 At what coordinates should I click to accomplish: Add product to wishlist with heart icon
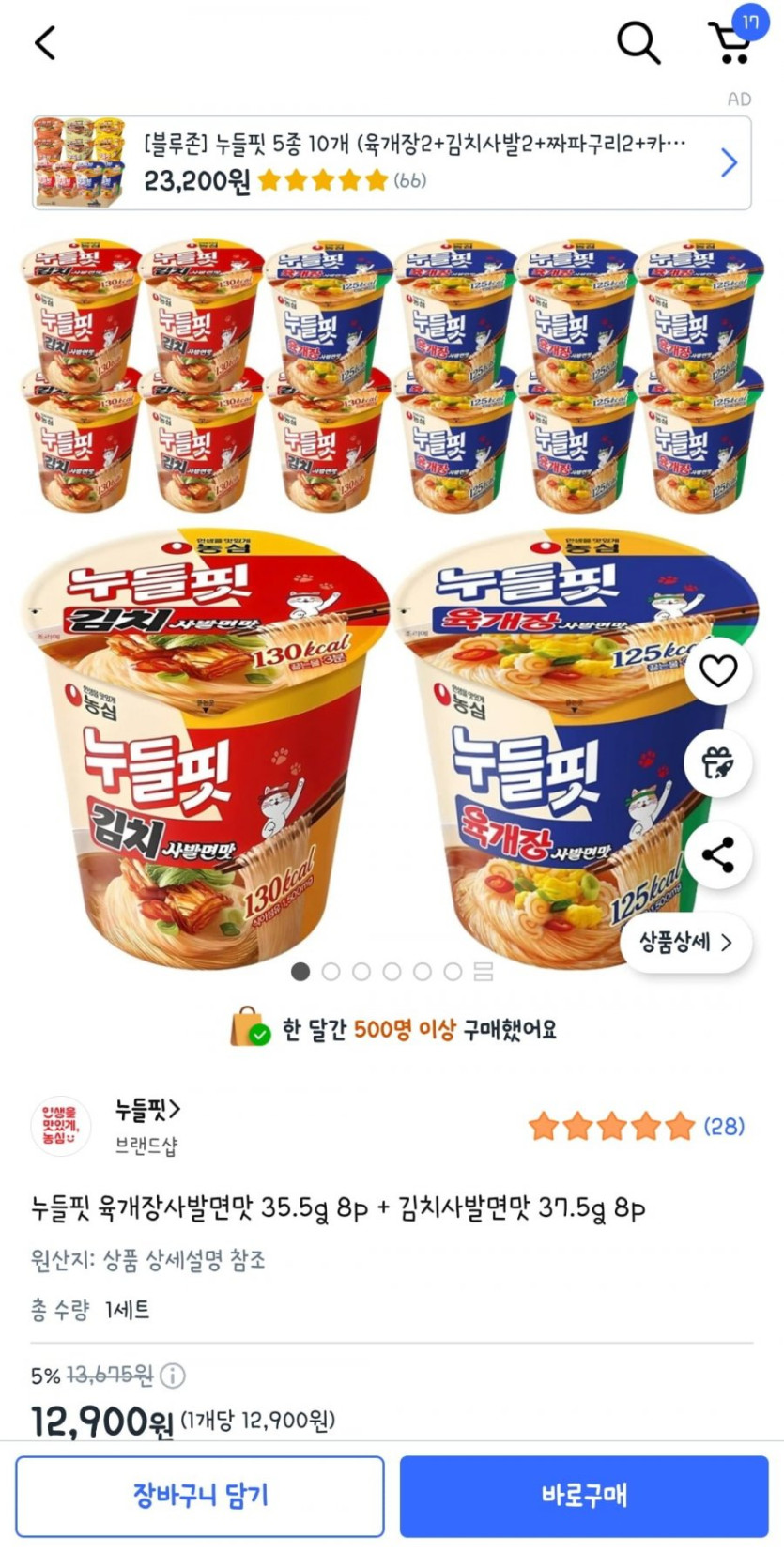coord(718,670)
